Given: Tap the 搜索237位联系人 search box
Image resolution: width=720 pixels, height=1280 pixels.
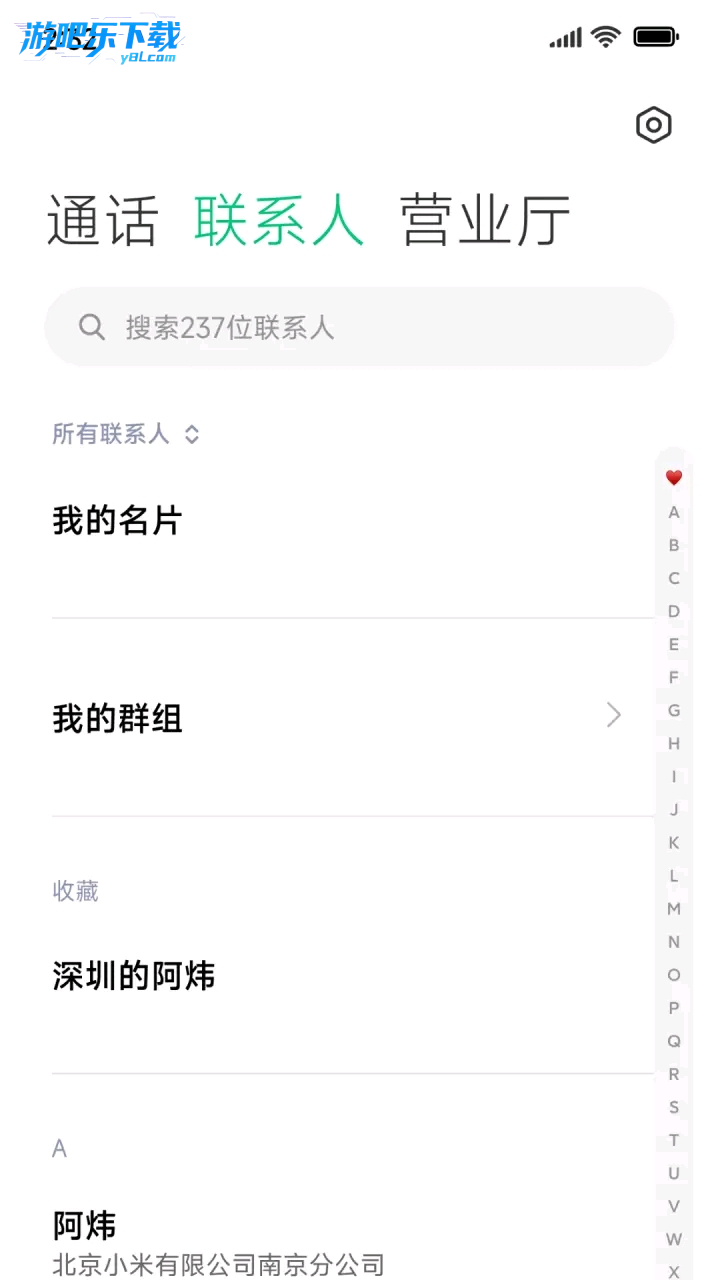Looking at the screenshot, I should click(359, 327).
